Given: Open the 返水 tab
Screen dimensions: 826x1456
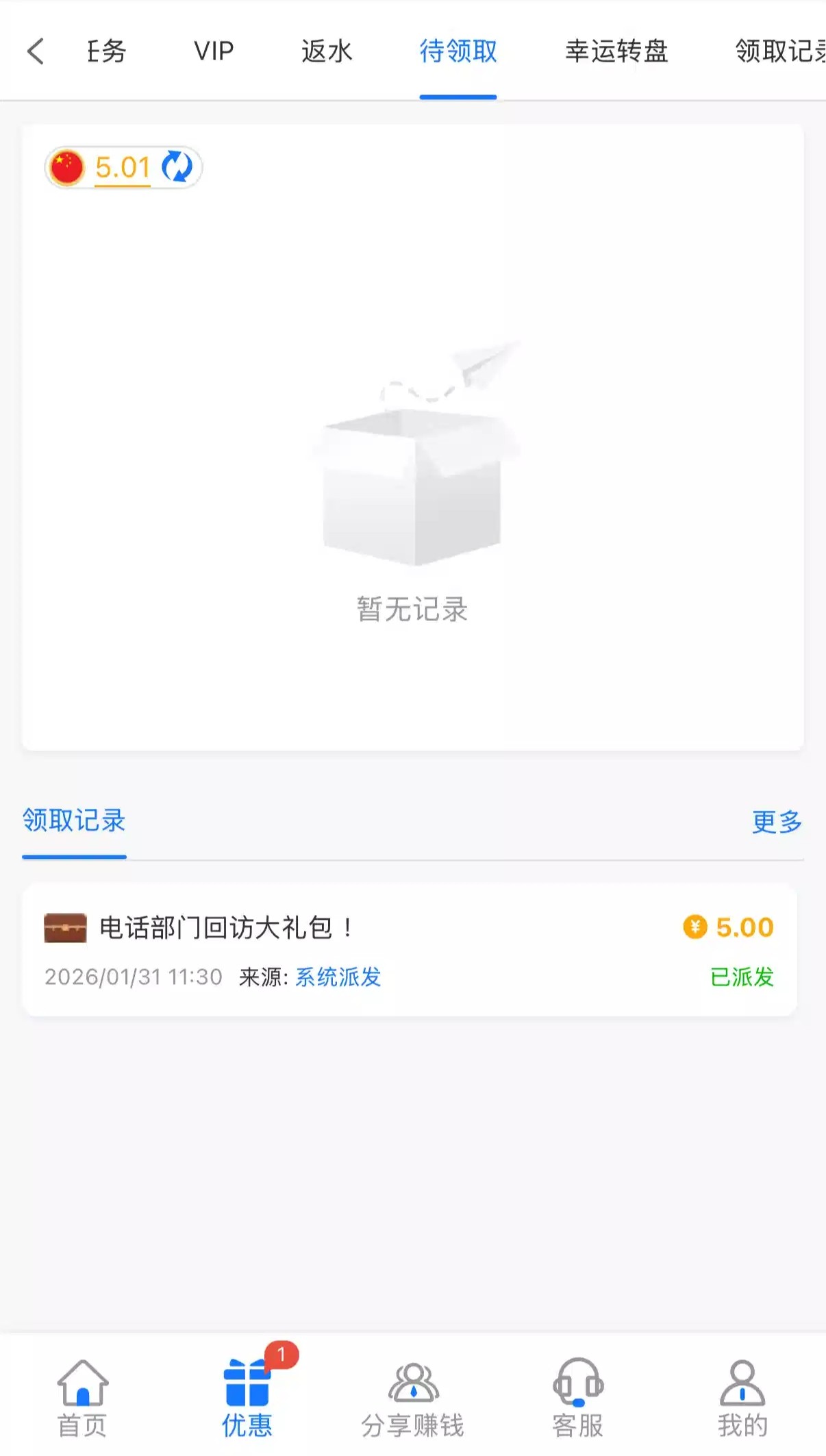Looking at the screenshot, I should [x=327, y=51].
